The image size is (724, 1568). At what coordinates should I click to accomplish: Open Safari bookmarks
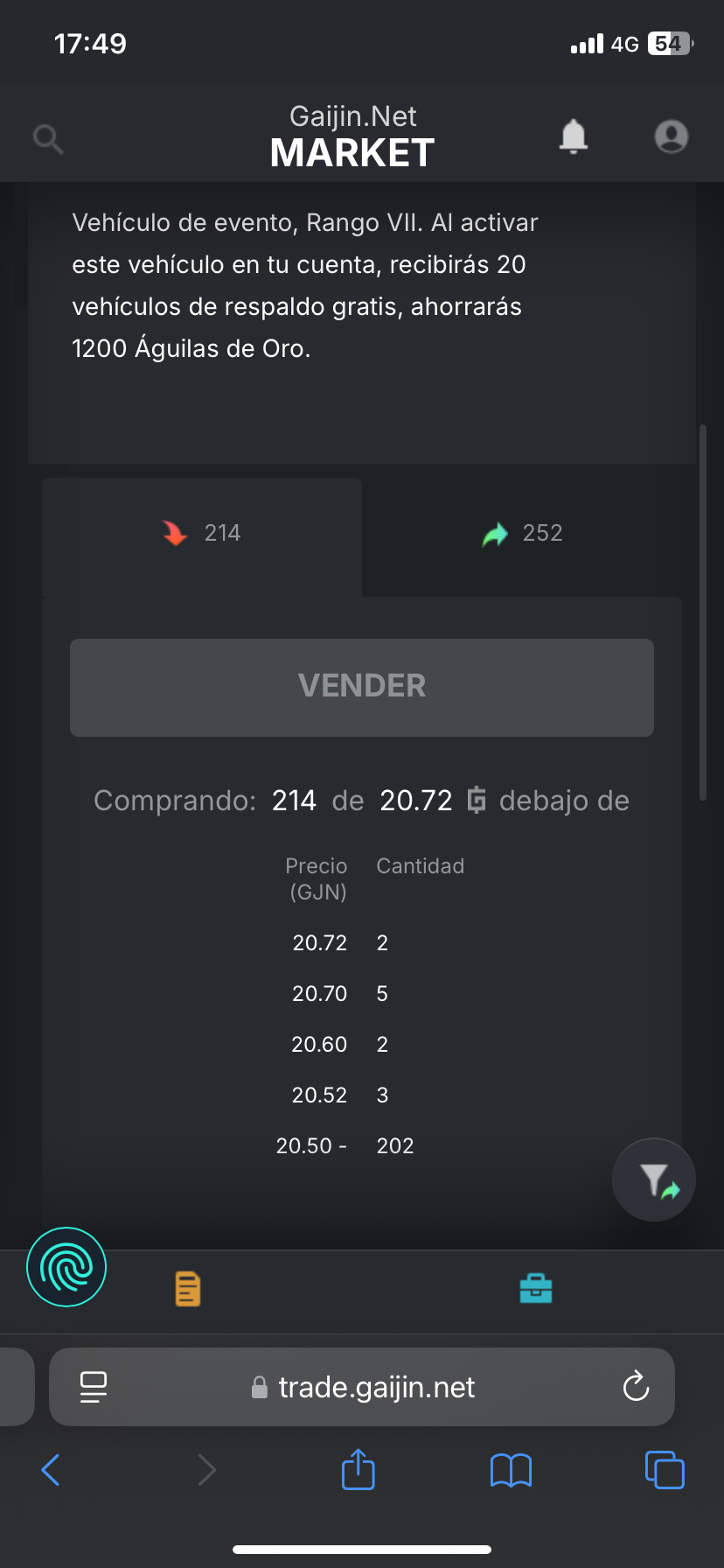(512, 1470)
